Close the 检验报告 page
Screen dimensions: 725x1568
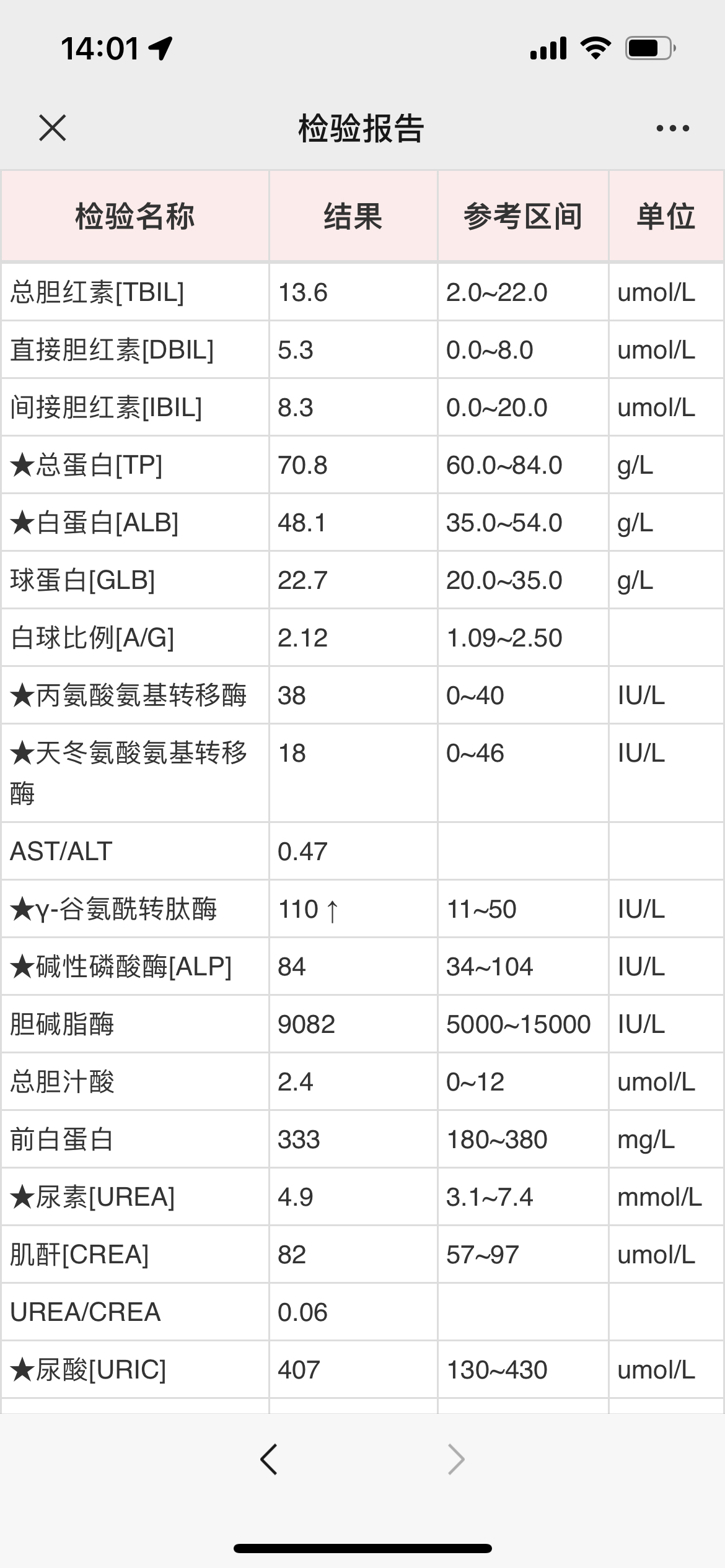(52, 128)
